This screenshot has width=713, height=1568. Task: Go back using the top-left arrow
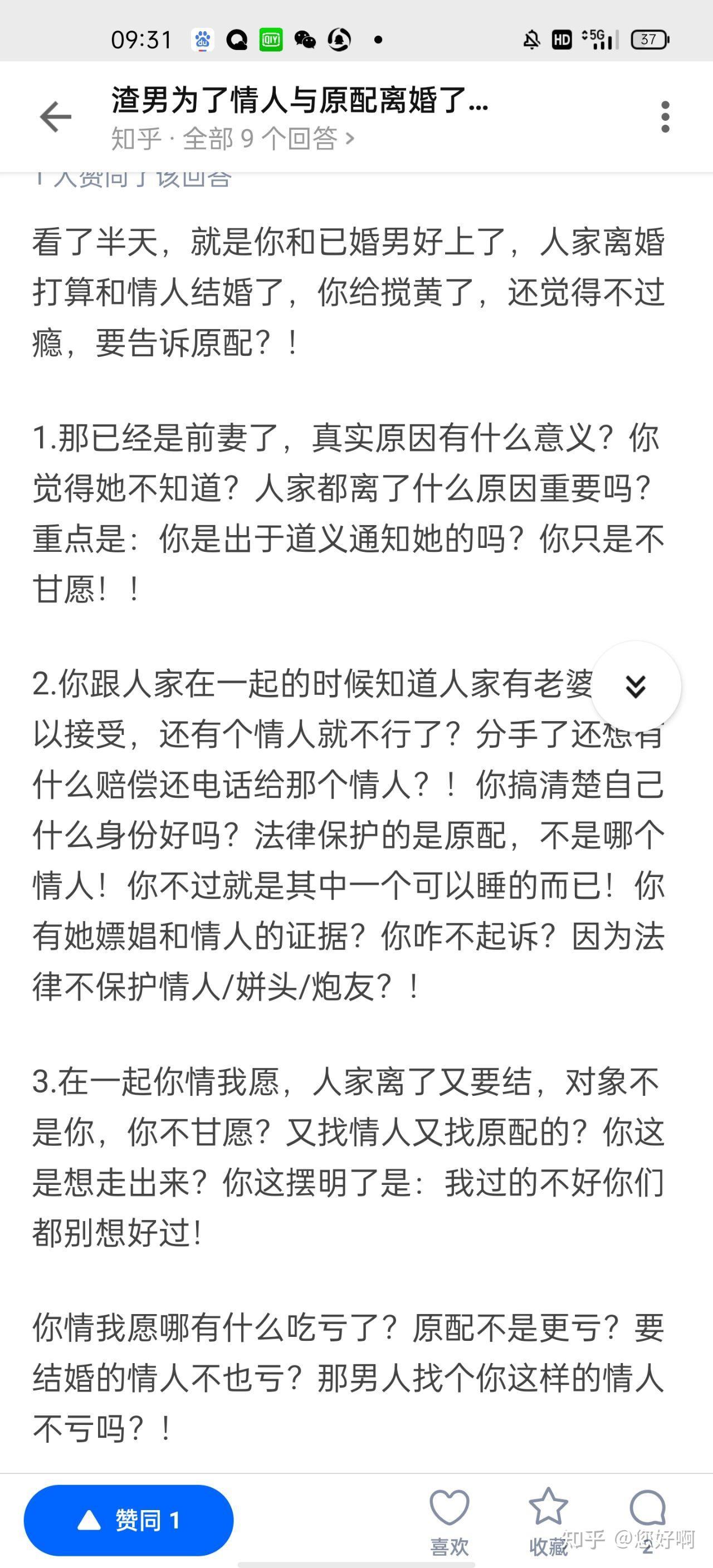pyautogui.click(x=55, y=116)
